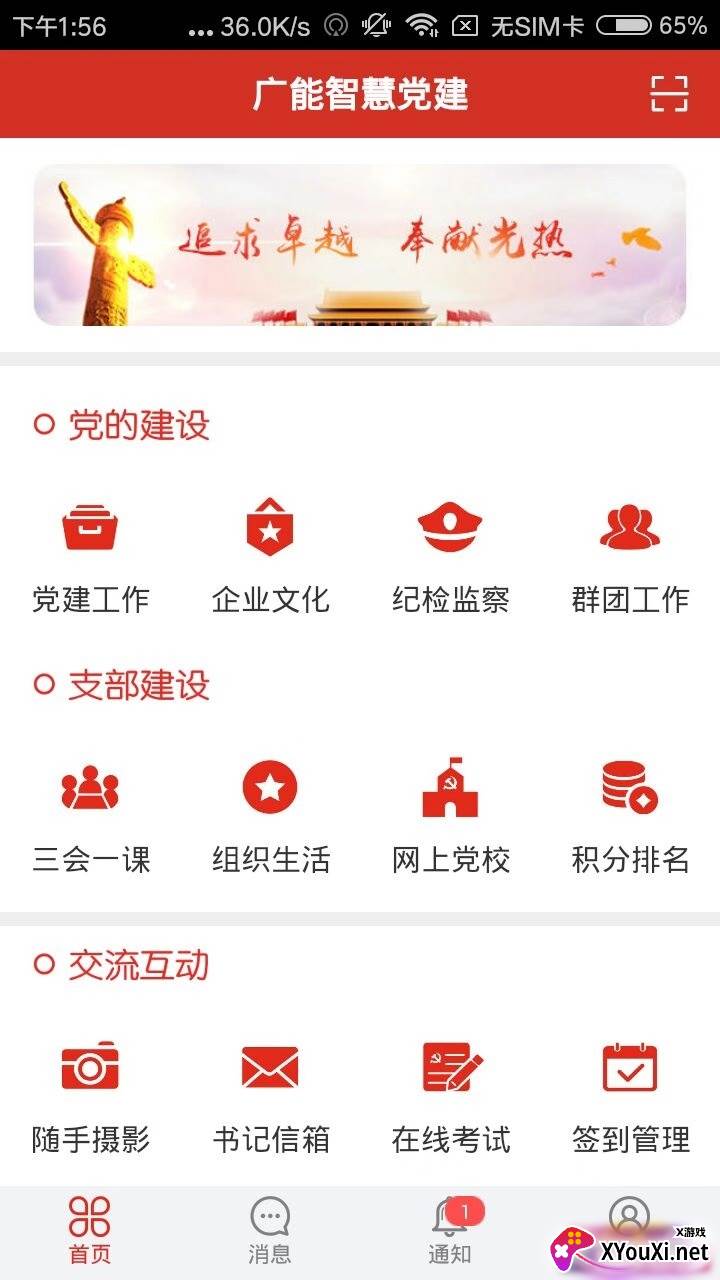This screenshot has height=1280, width=720.
Task: Open 三会一课
Action: [x=90, y=813]
